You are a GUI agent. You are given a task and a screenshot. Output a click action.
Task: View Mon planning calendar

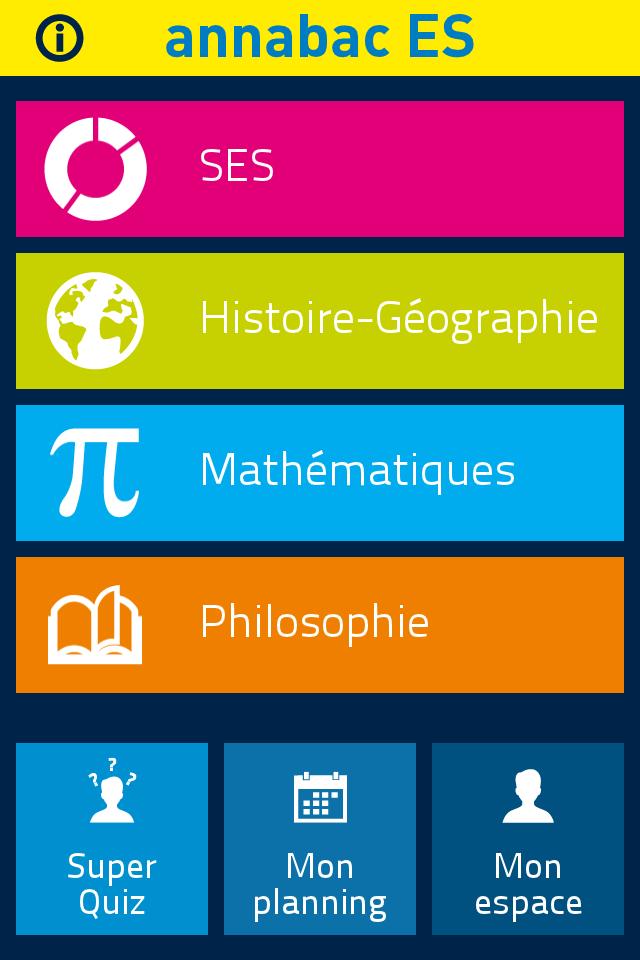pos(320,838)
